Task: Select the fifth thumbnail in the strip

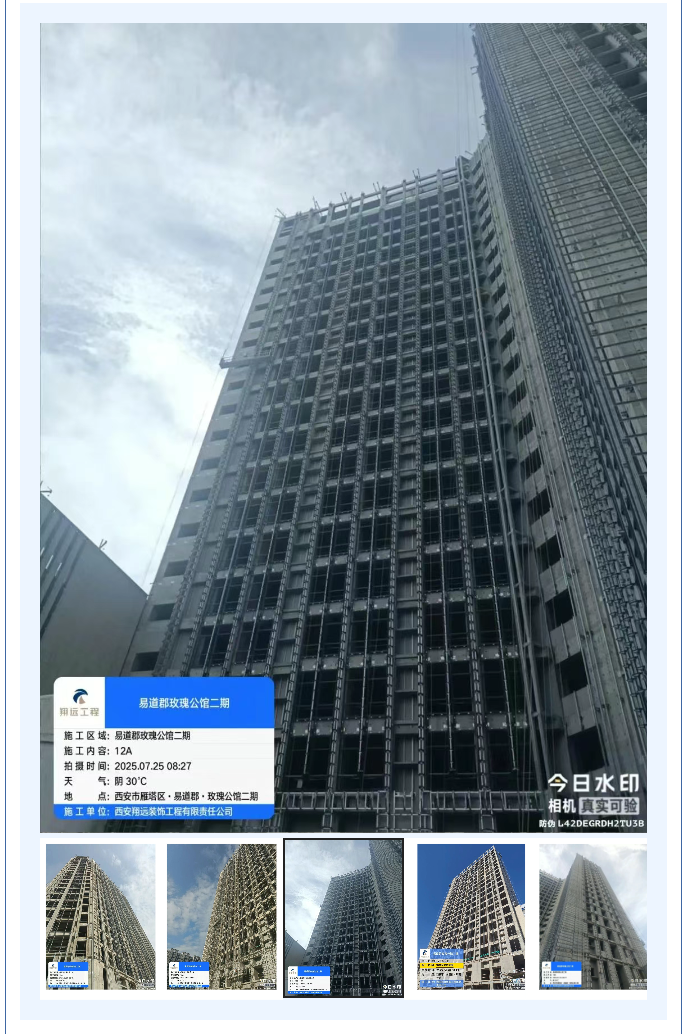Action: [x=592, y=917]
